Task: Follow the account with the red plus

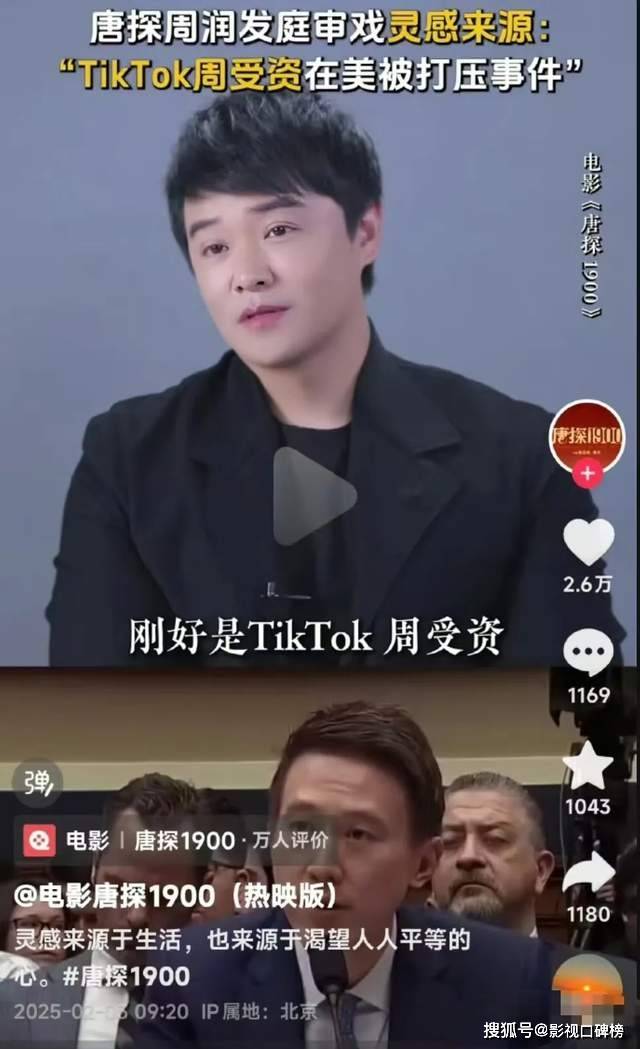Action: point(587,473)
